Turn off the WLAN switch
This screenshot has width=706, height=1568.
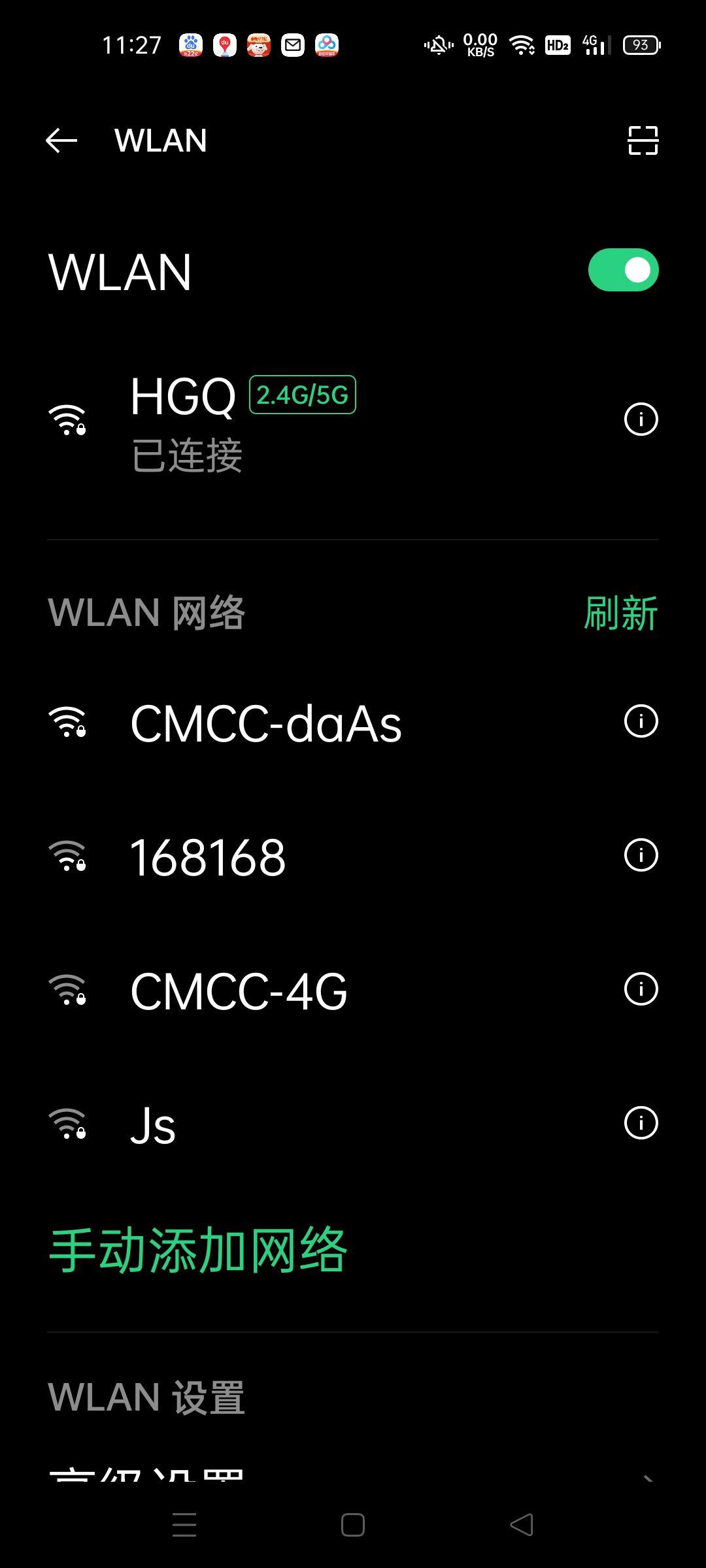pyautogui.click(x=623, y=270)
